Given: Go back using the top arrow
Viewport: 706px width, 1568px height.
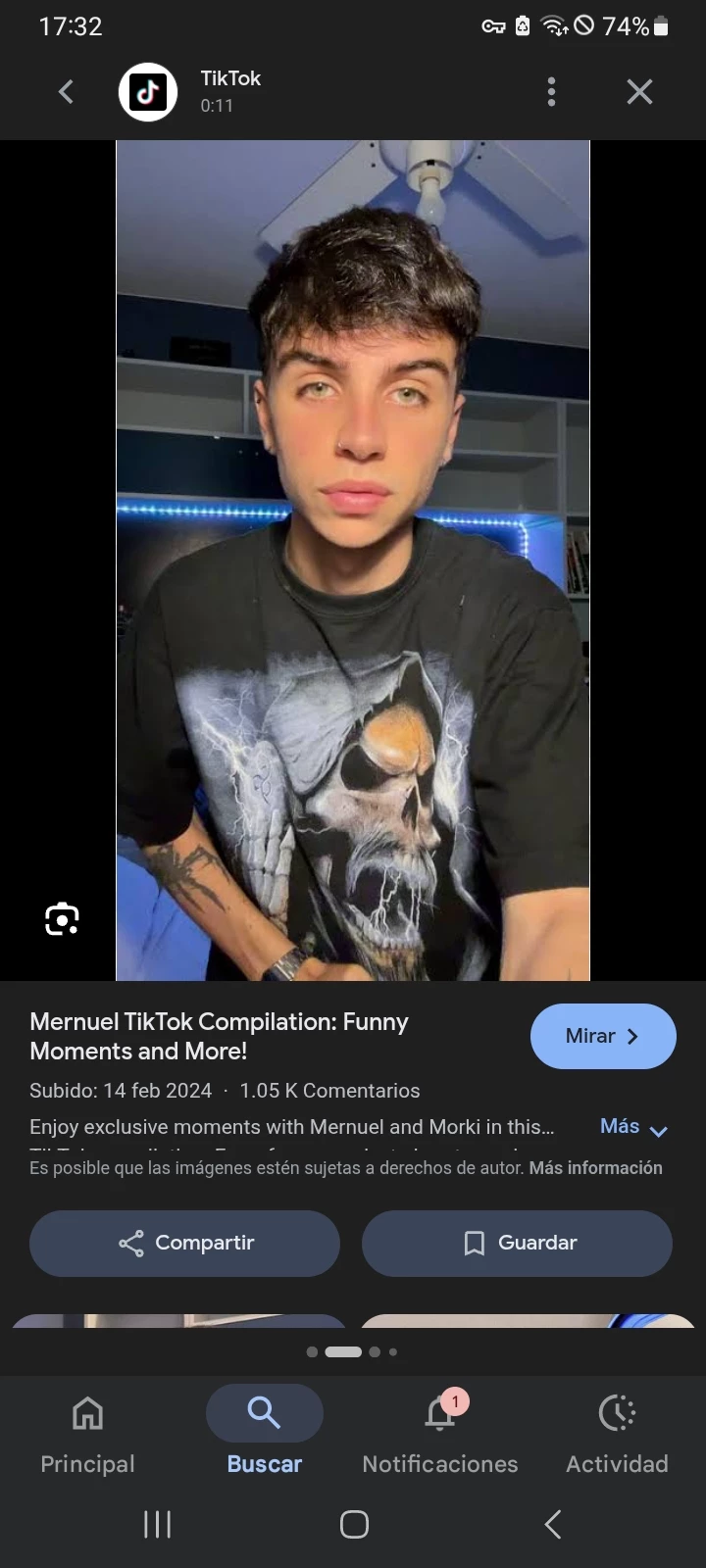Looking at the screenshot, I should tap(66, 92).
